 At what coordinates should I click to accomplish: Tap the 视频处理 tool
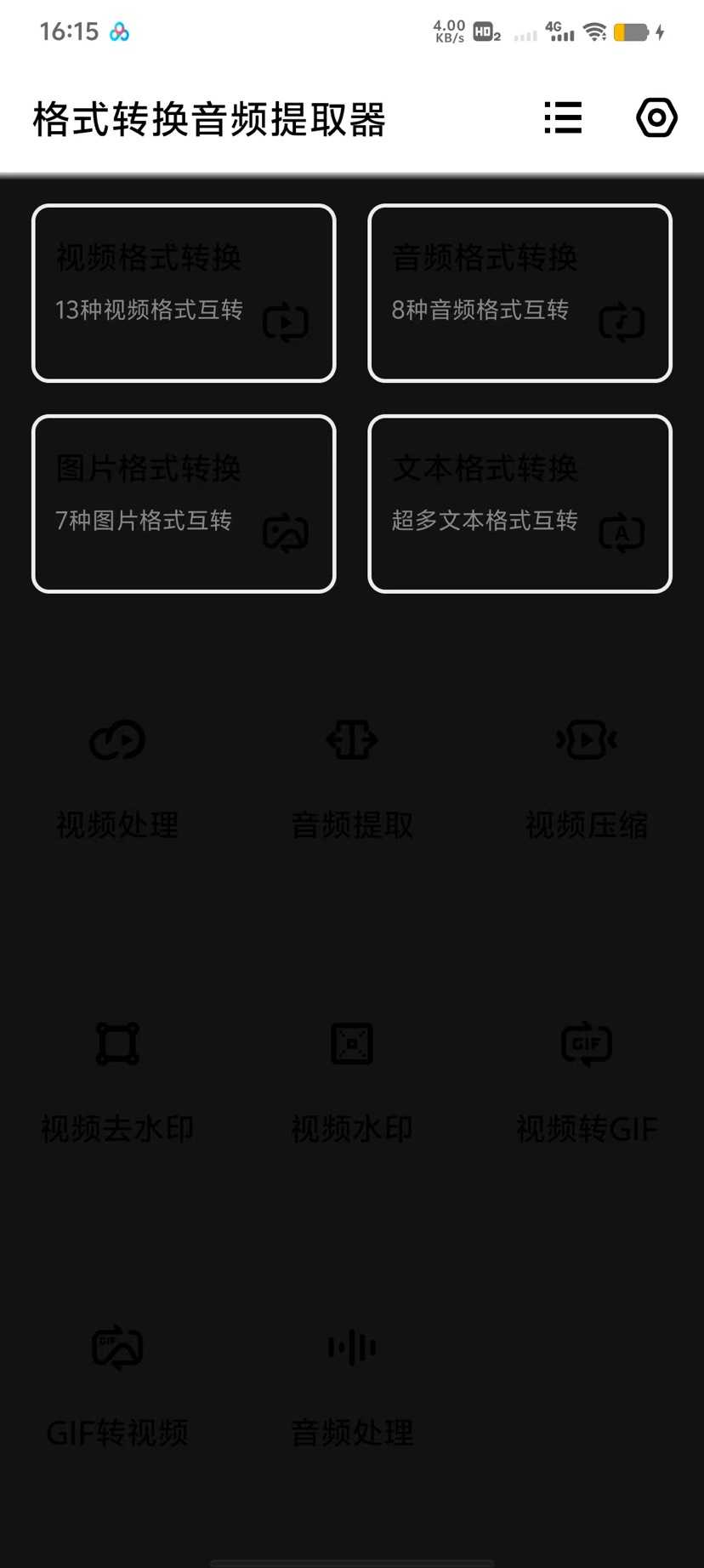point(117,780)
